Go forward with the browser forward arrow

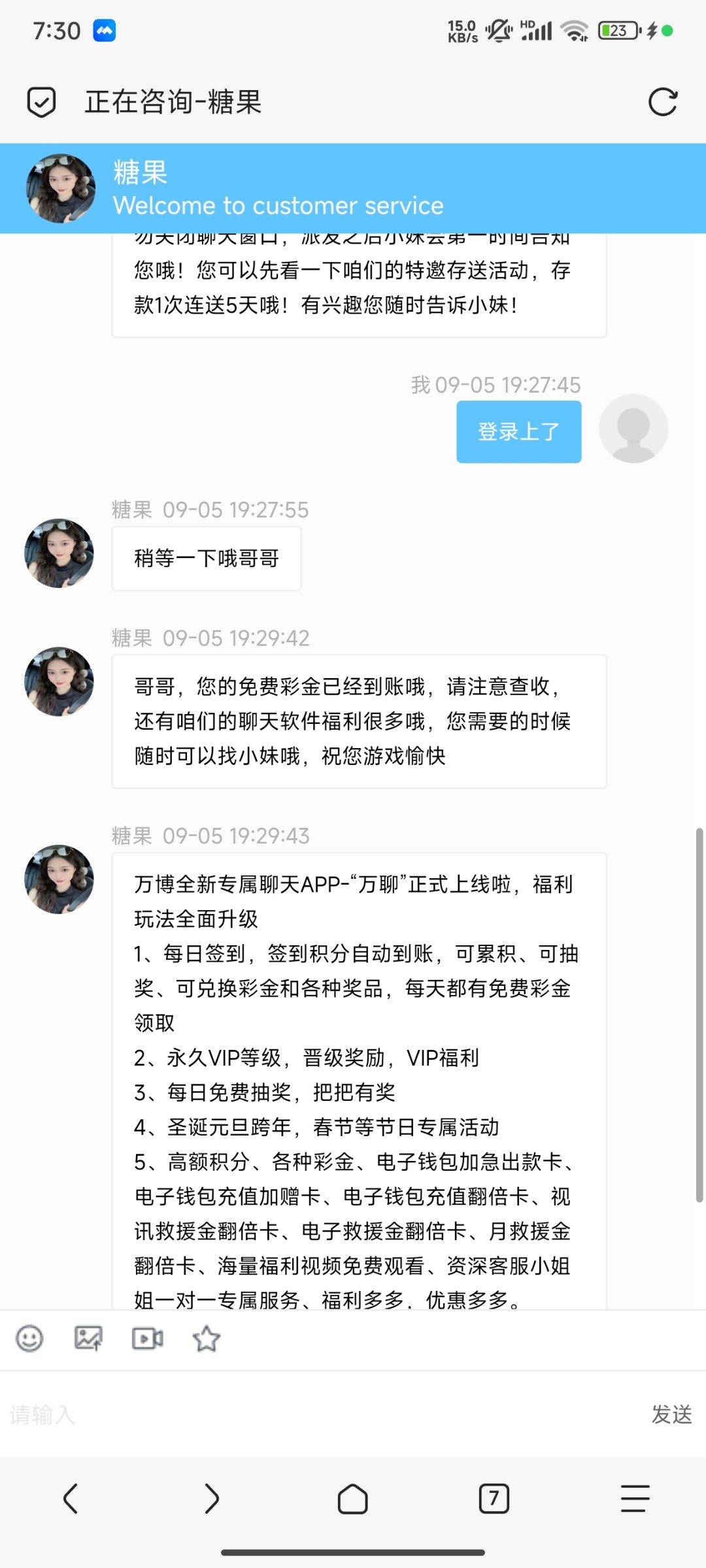tap(212, 1499)
